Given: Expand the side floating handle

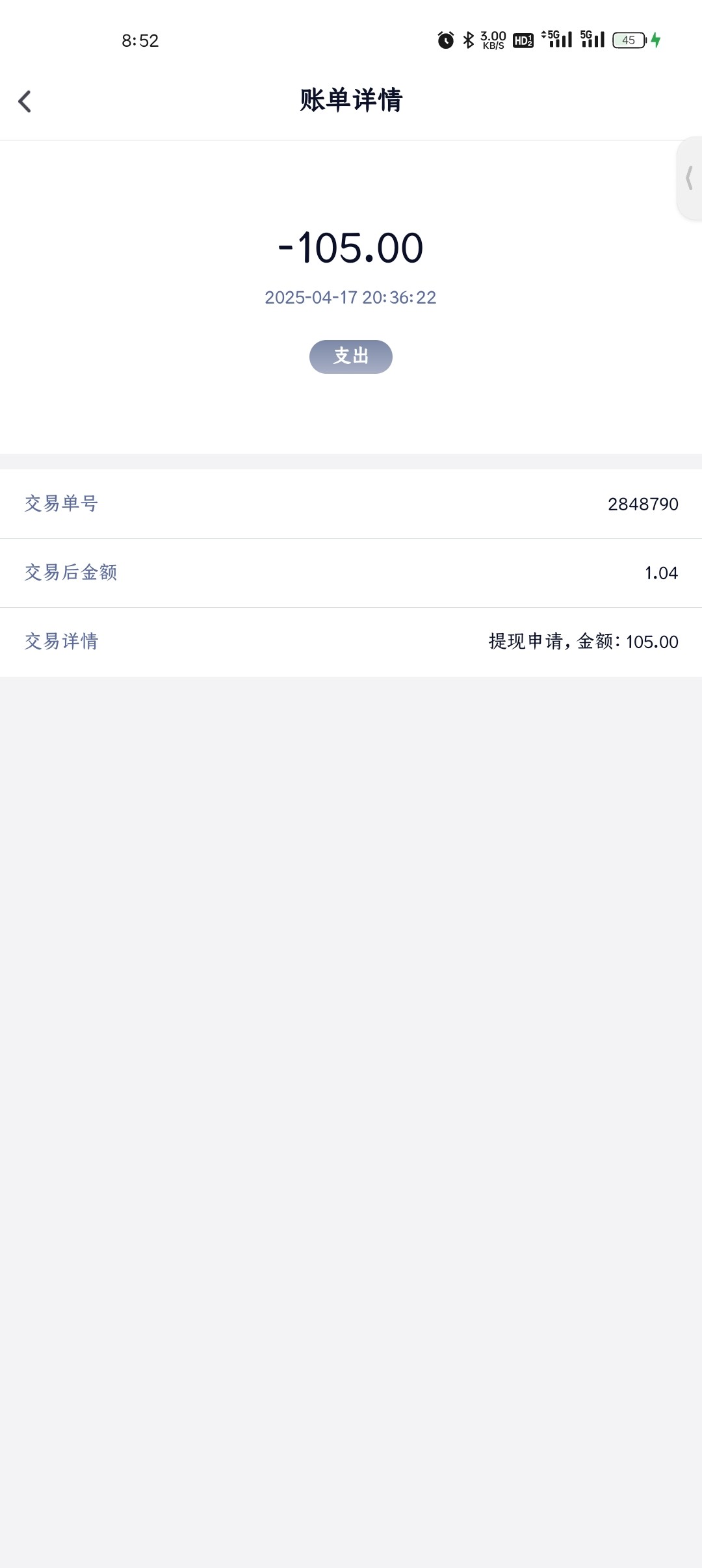Looking at the screenshot, I should pyautogui.click(x=689, y=178).
